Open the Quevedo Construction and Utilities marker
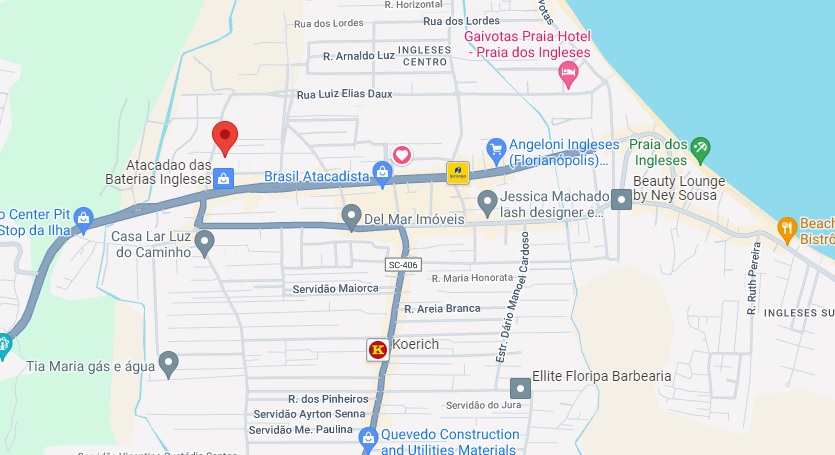The height and width of the screenshot is (455, 835). [x=369, y=436]
